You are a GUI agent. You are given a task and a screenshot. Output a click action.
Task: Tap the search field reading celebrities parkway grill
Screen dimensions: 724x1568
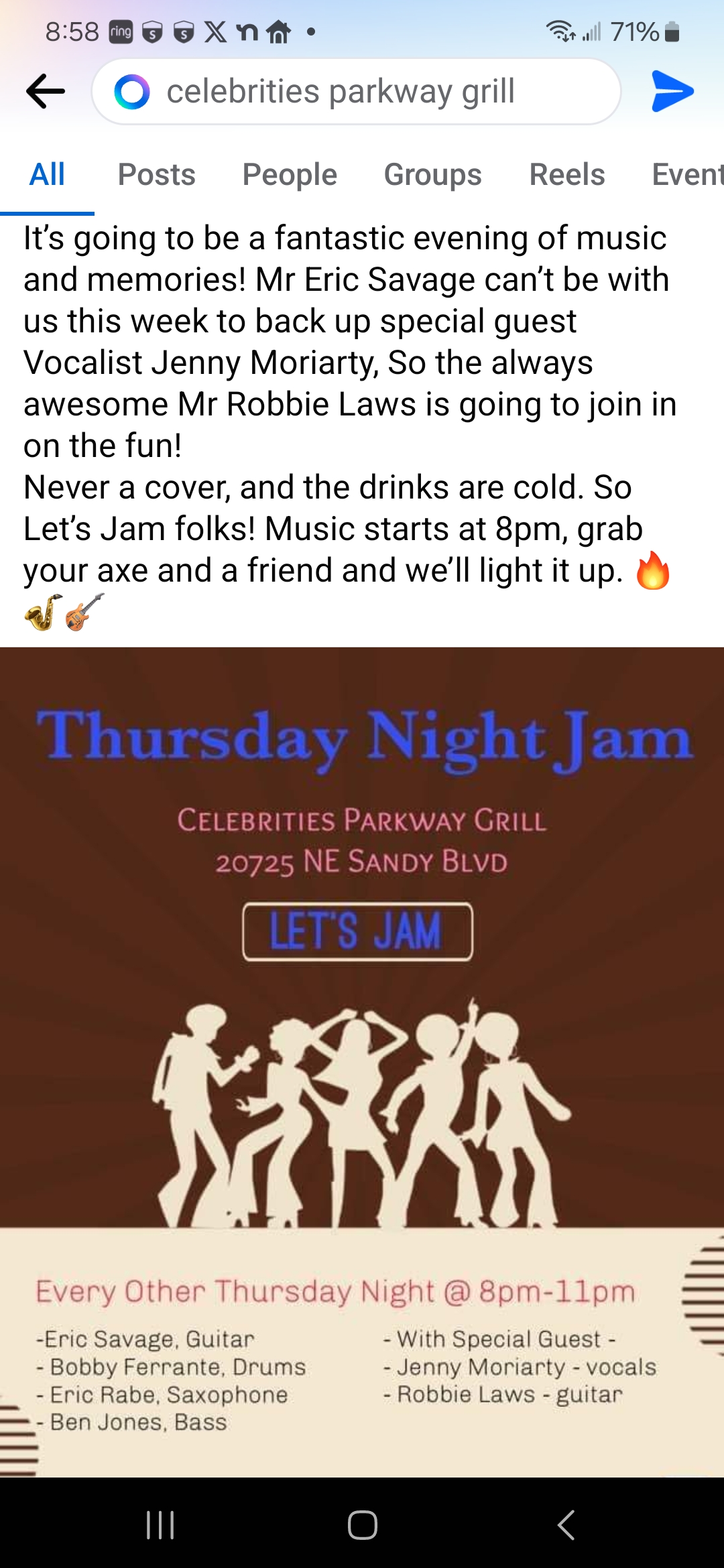pos(357,91)
